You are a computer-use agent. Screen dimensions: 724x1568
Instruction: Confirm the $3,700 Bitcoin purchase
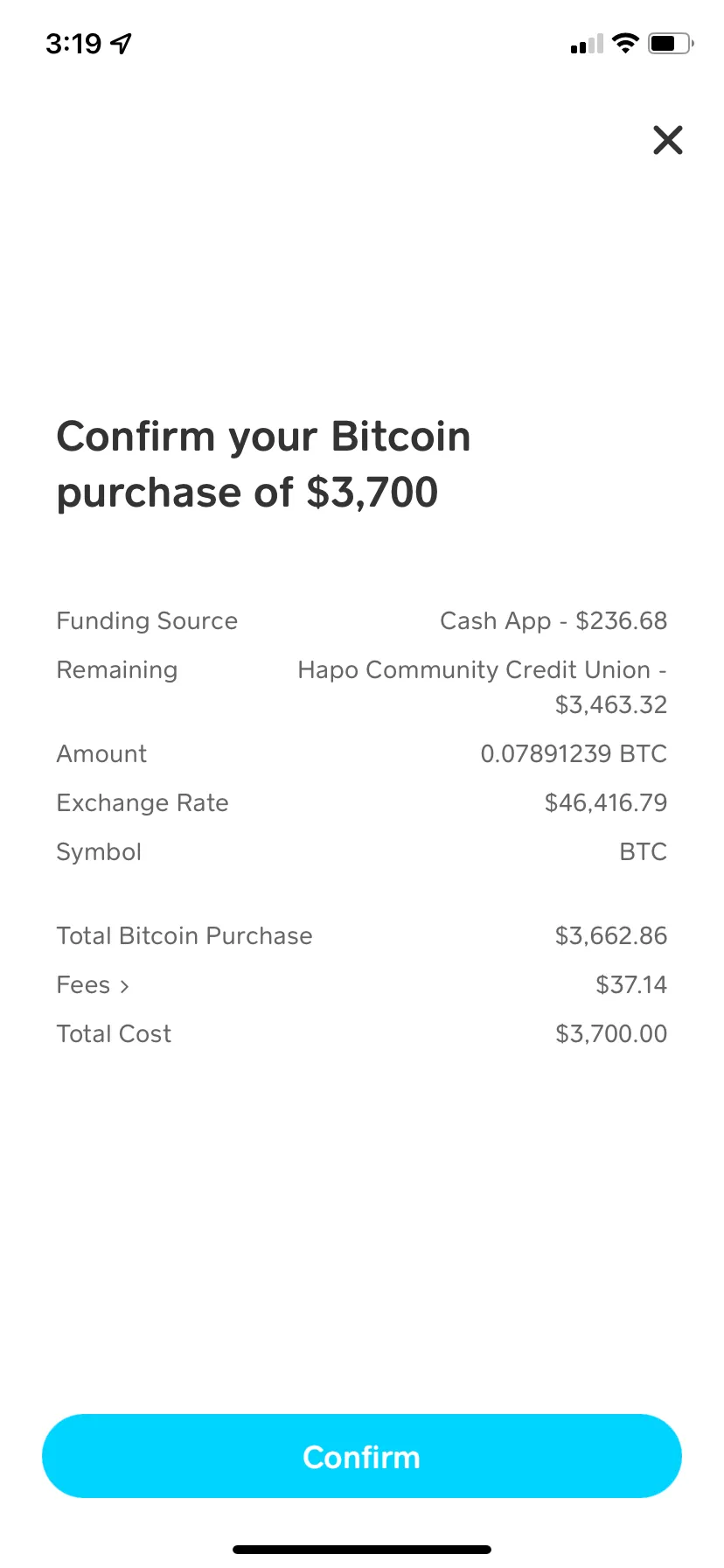click(x=362, y=1456)
